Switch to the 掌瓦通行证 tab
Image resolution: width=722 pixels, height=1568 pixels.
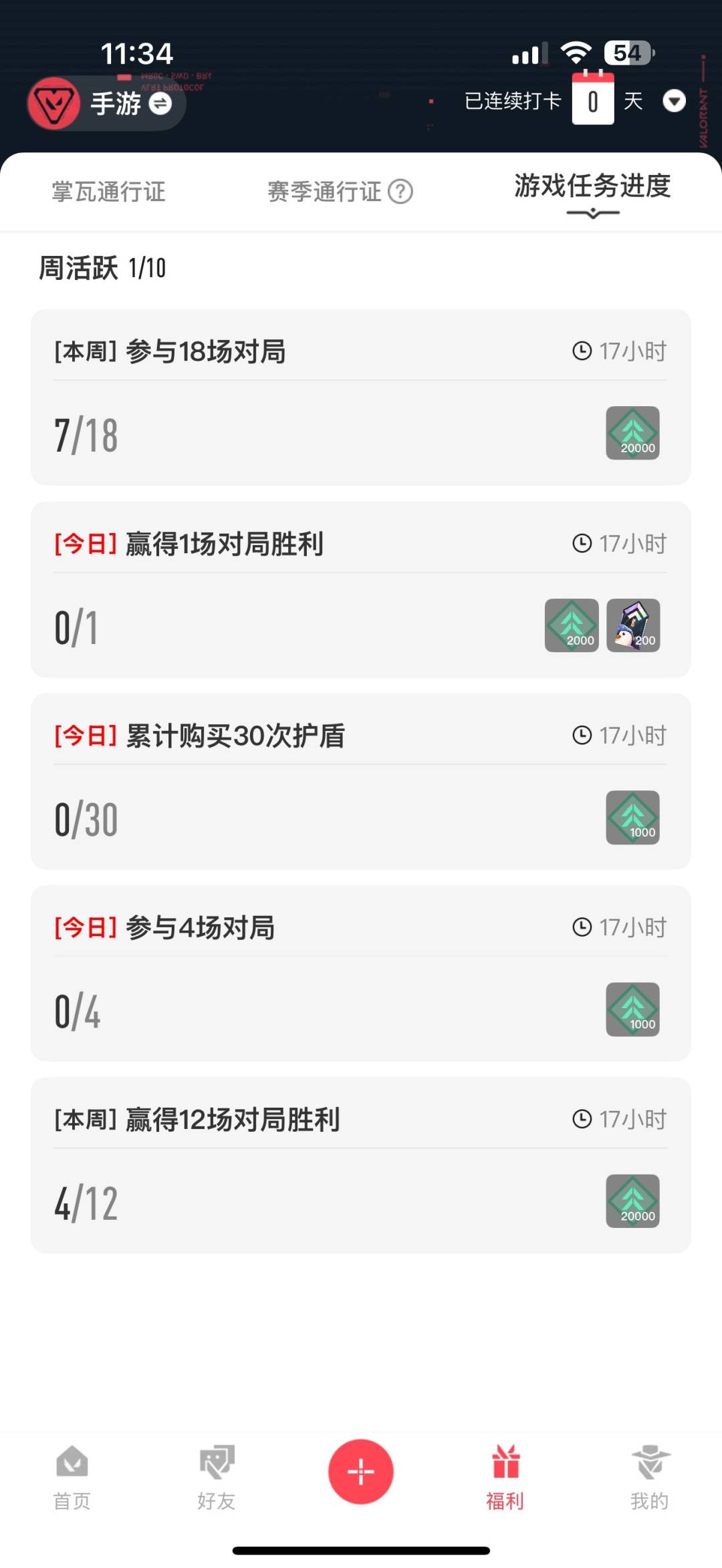click(108, 192)
